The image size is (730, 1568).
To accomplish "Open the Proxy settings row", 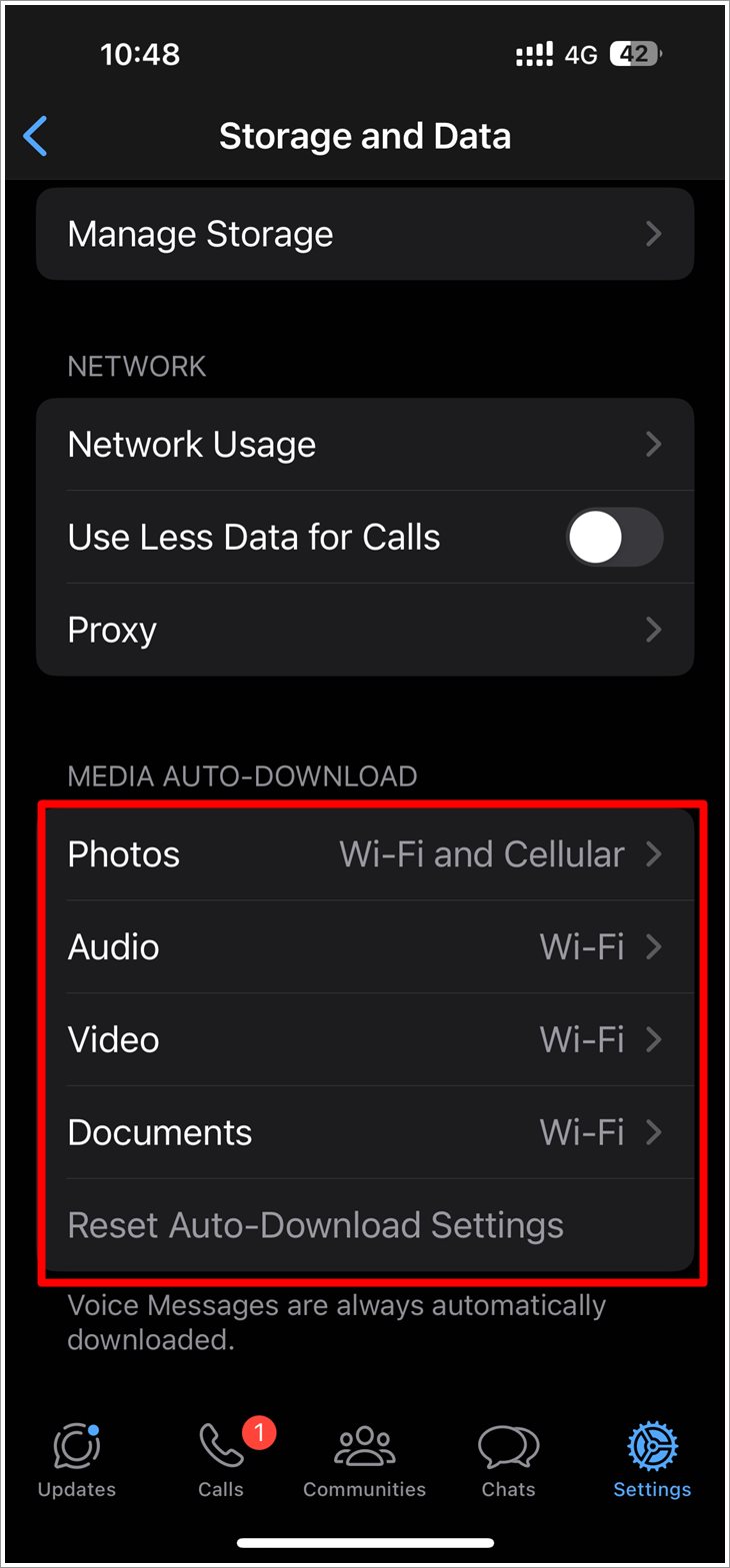I will 365,630.
